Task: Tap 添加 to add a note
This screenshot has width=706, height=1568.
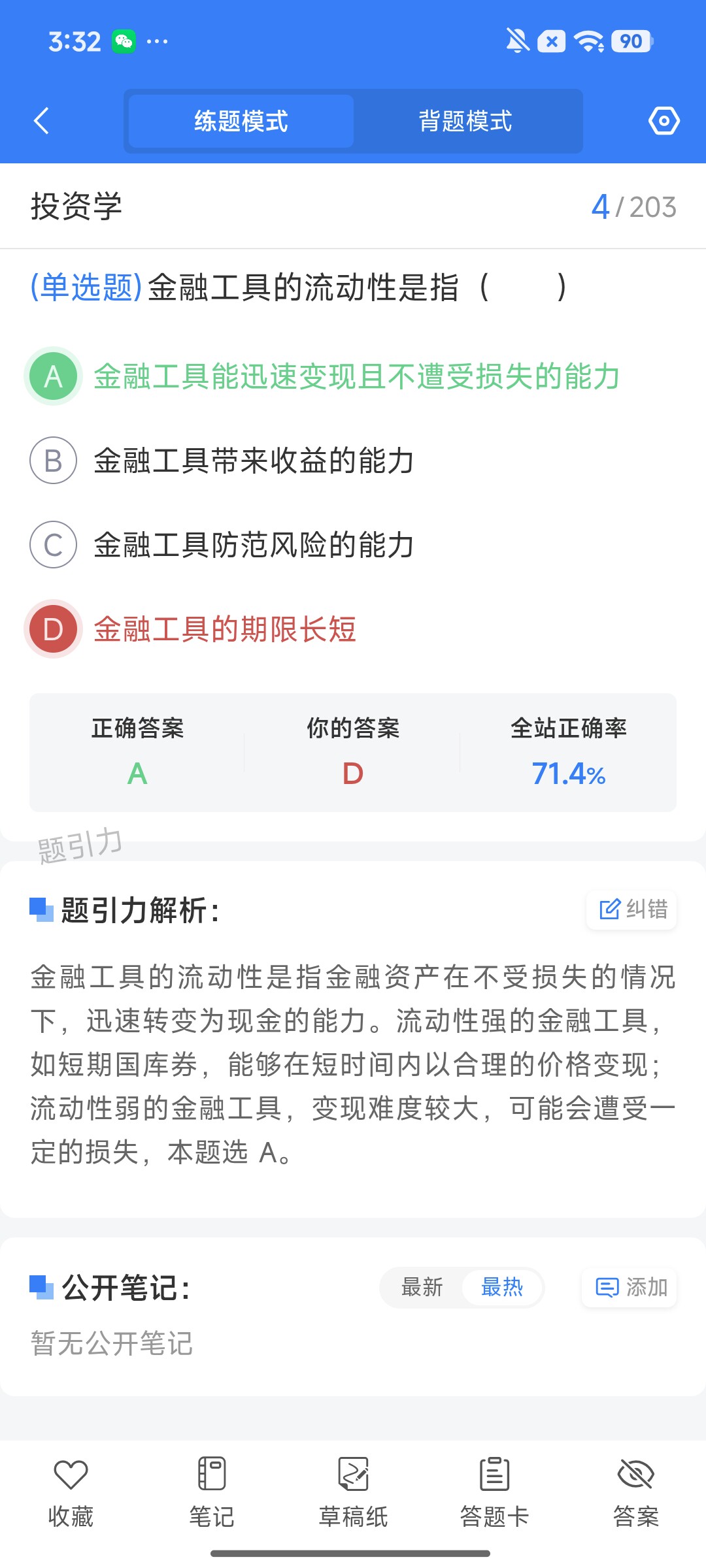Action: pyautogui.click(x=630, y=1287)
